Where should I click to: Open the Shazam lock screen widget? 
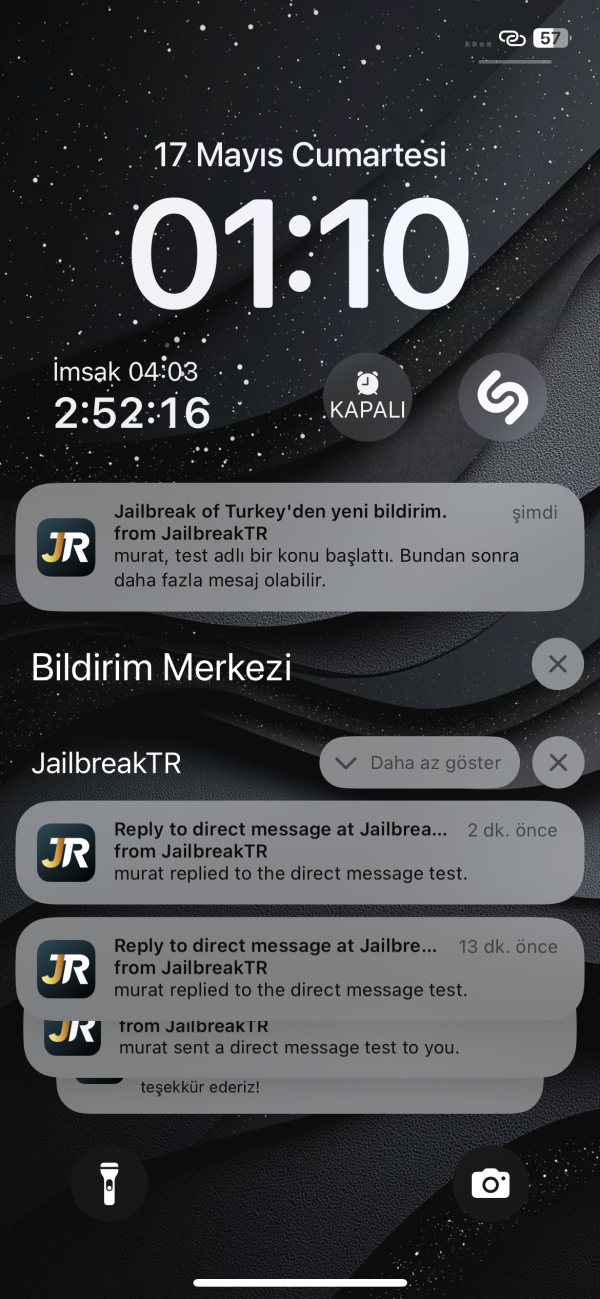502,397
